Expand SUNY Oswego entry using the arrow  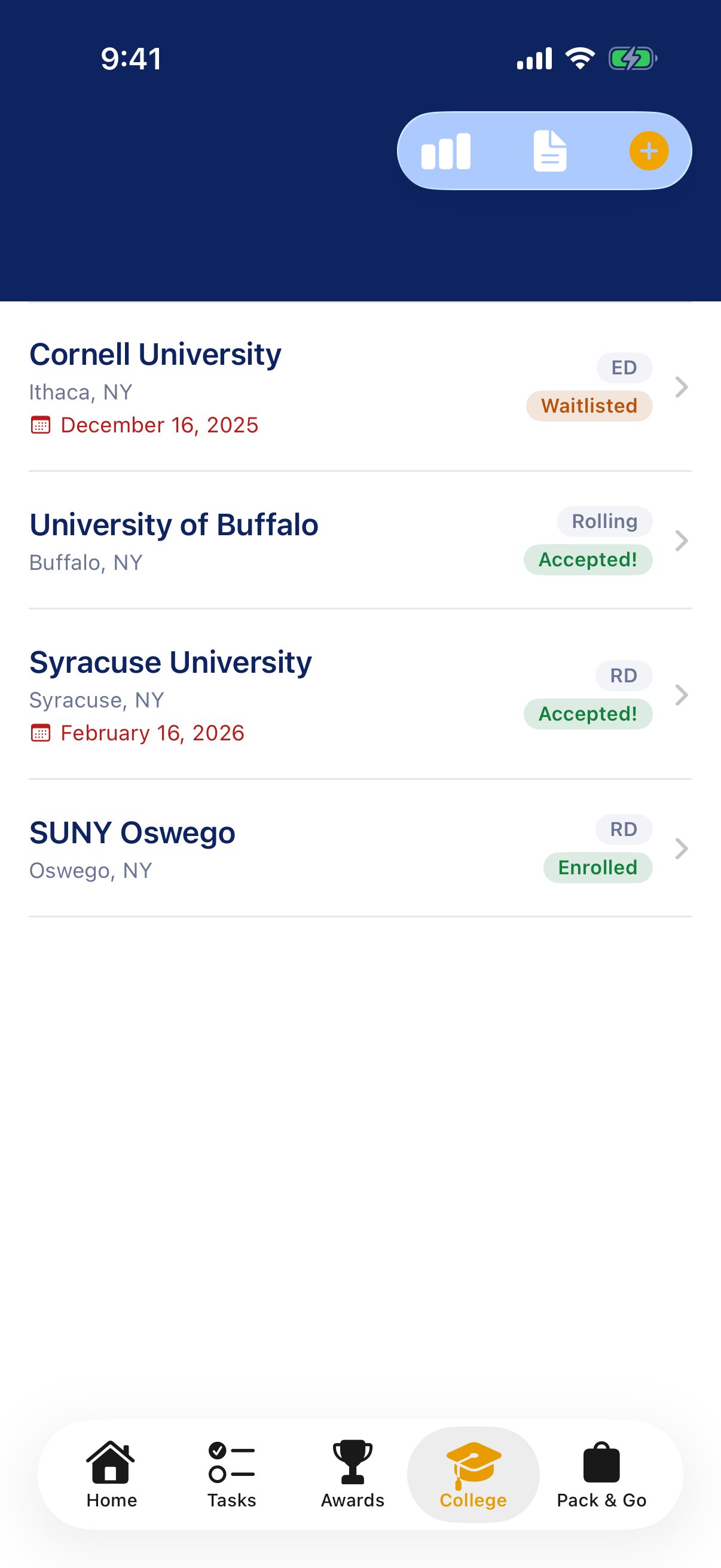click(680, 848)
